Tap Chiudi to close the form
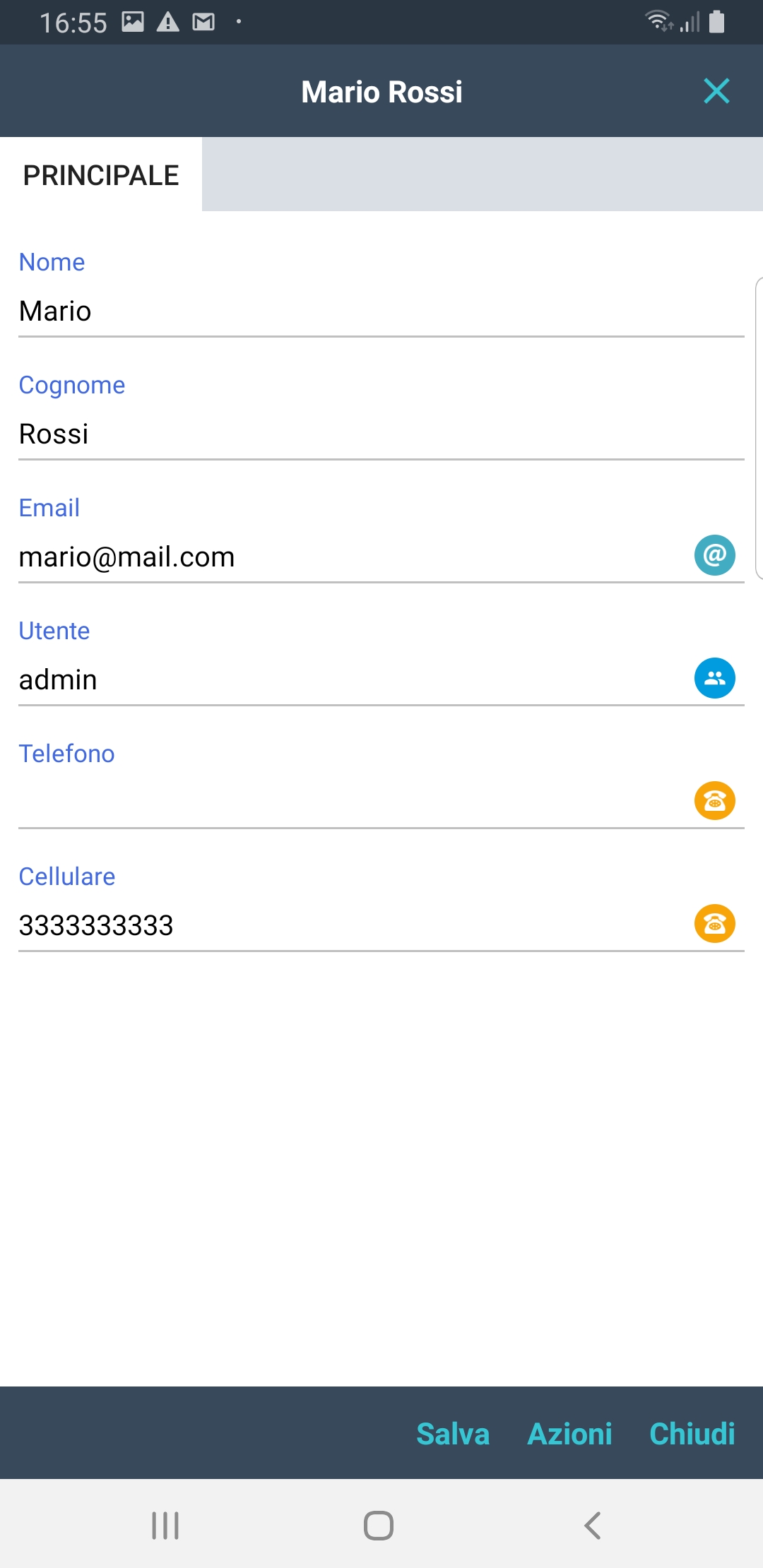Viewport: 763px width, 1568px height. (692, 1434)
